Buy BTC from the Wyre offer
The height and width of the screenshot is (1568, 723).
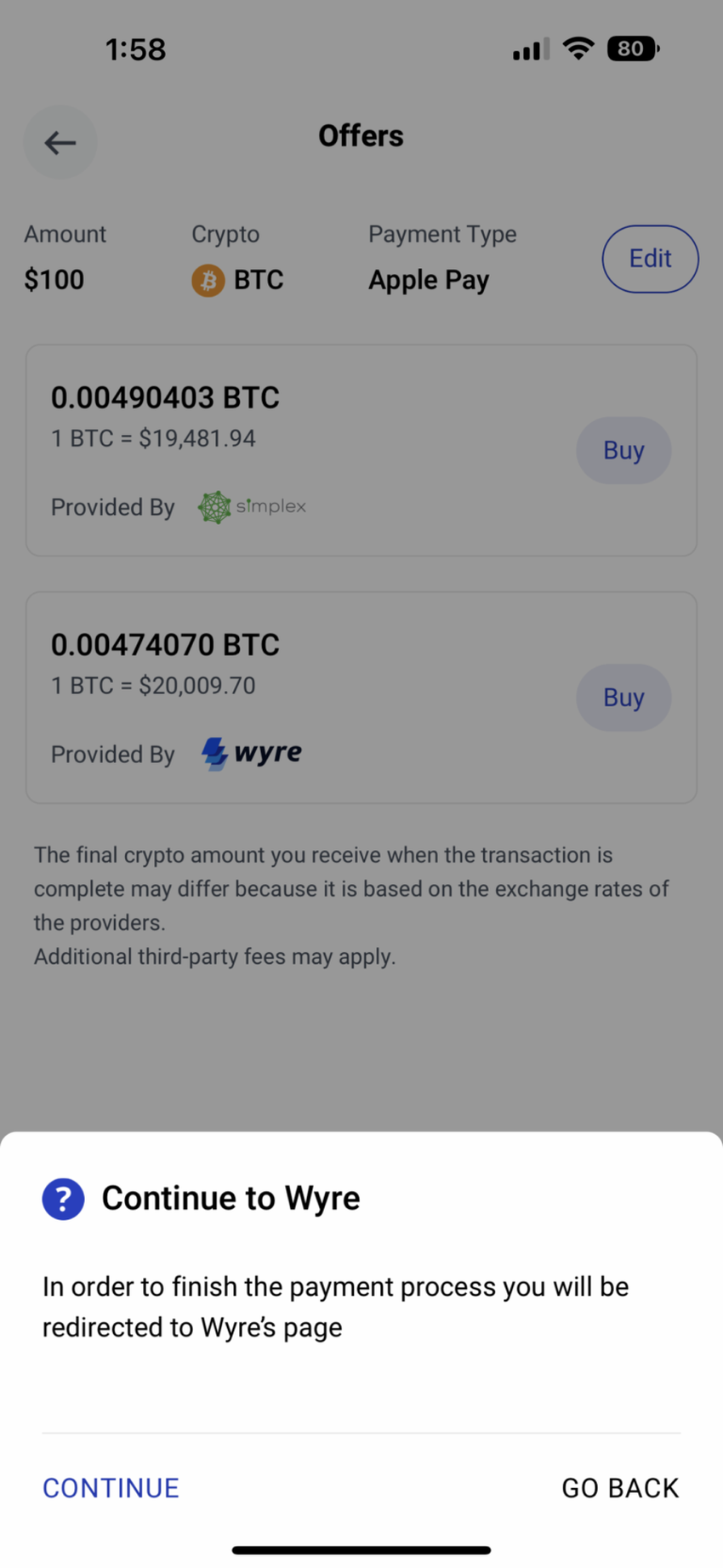(623, 698)
